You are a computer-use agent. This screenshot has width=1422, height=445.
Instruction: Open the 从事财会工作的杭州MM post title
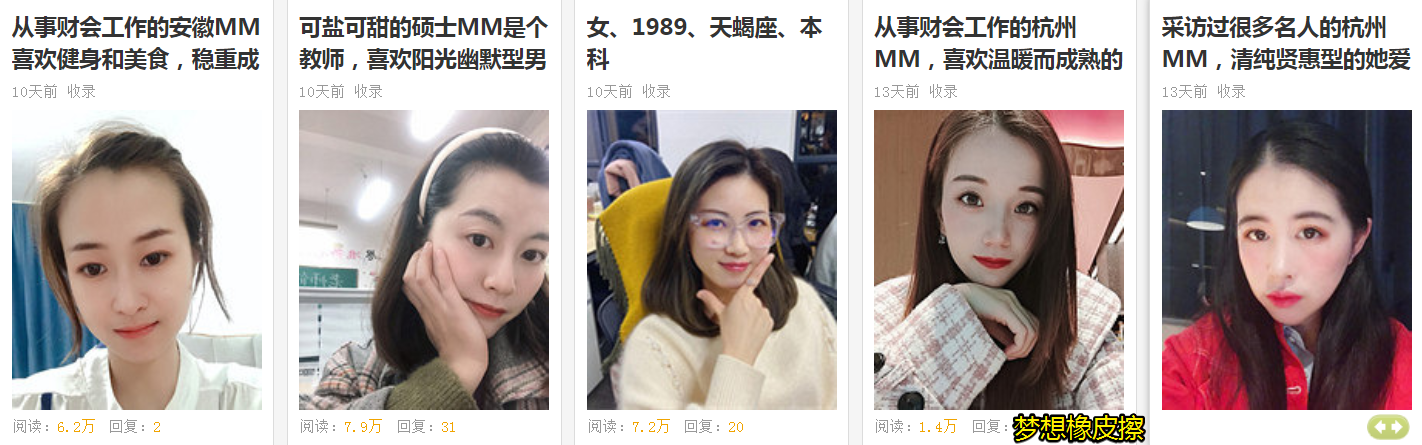997,43
